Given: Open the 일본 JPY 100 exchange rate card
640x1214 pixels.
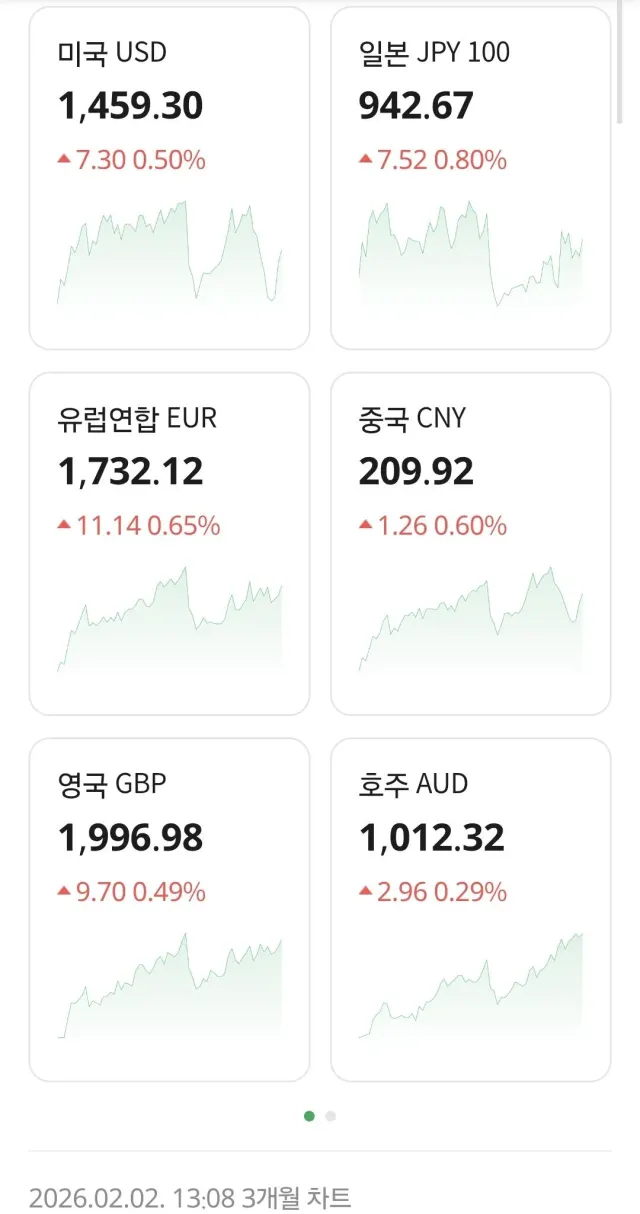Looking at the screenshot, I should pos(470,178).
